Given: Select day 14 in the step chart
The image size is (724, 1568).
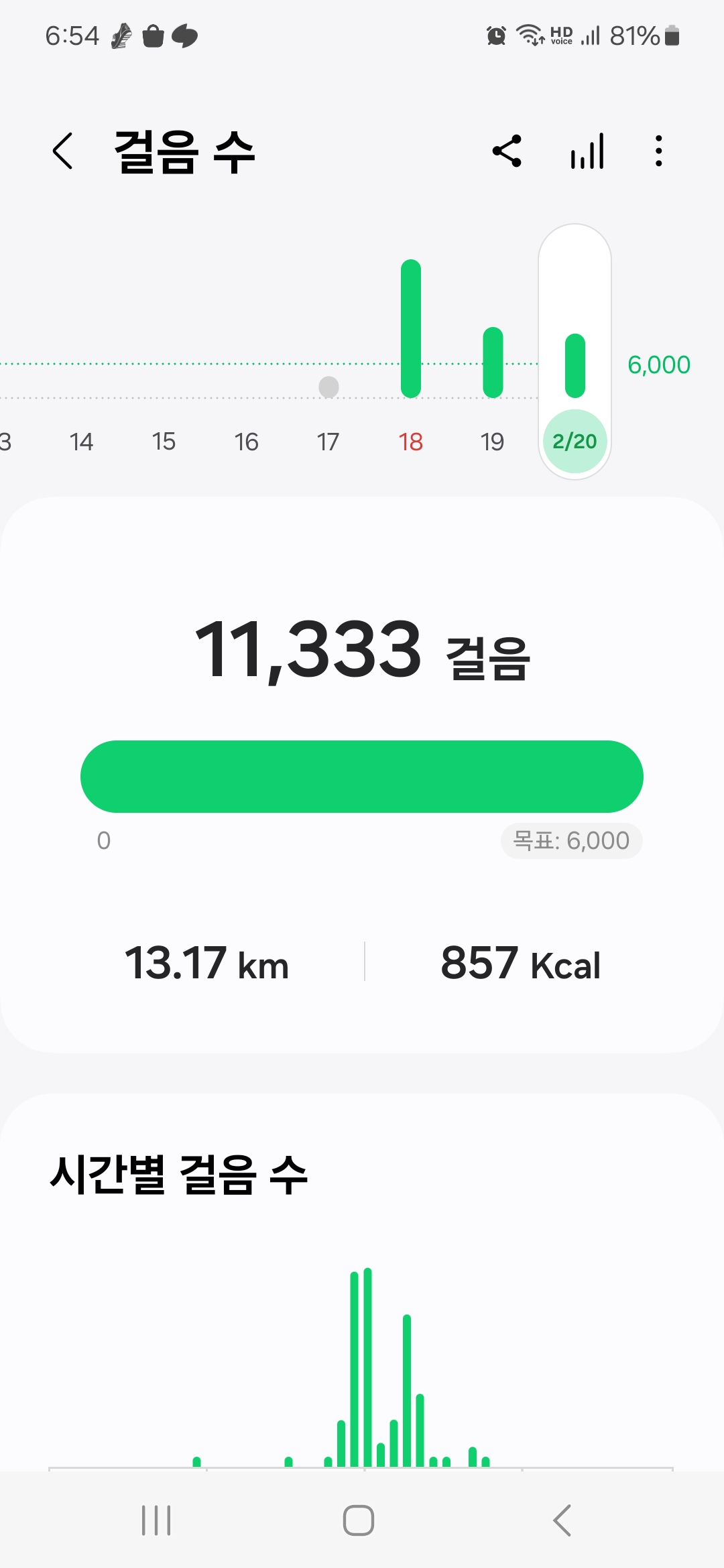Looking at the screenshot, I should tap(81, 442).
